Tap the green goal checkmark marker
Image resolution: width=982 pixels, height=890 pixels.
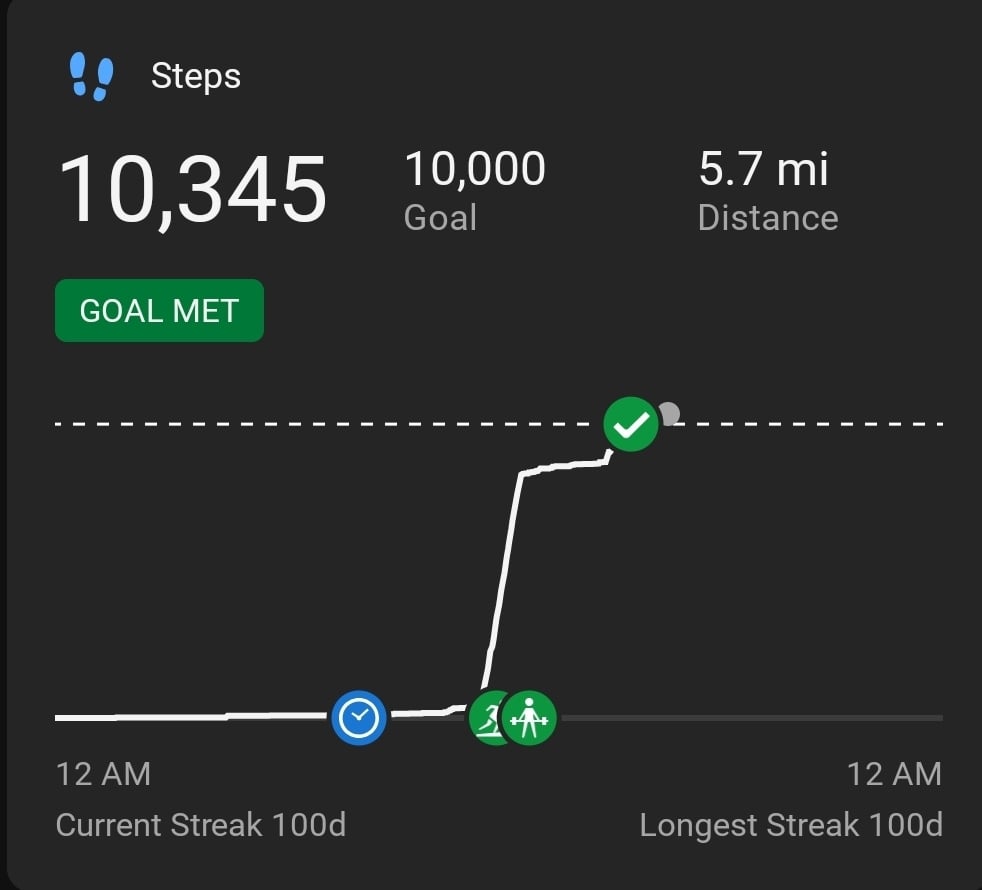coord(631,426)
